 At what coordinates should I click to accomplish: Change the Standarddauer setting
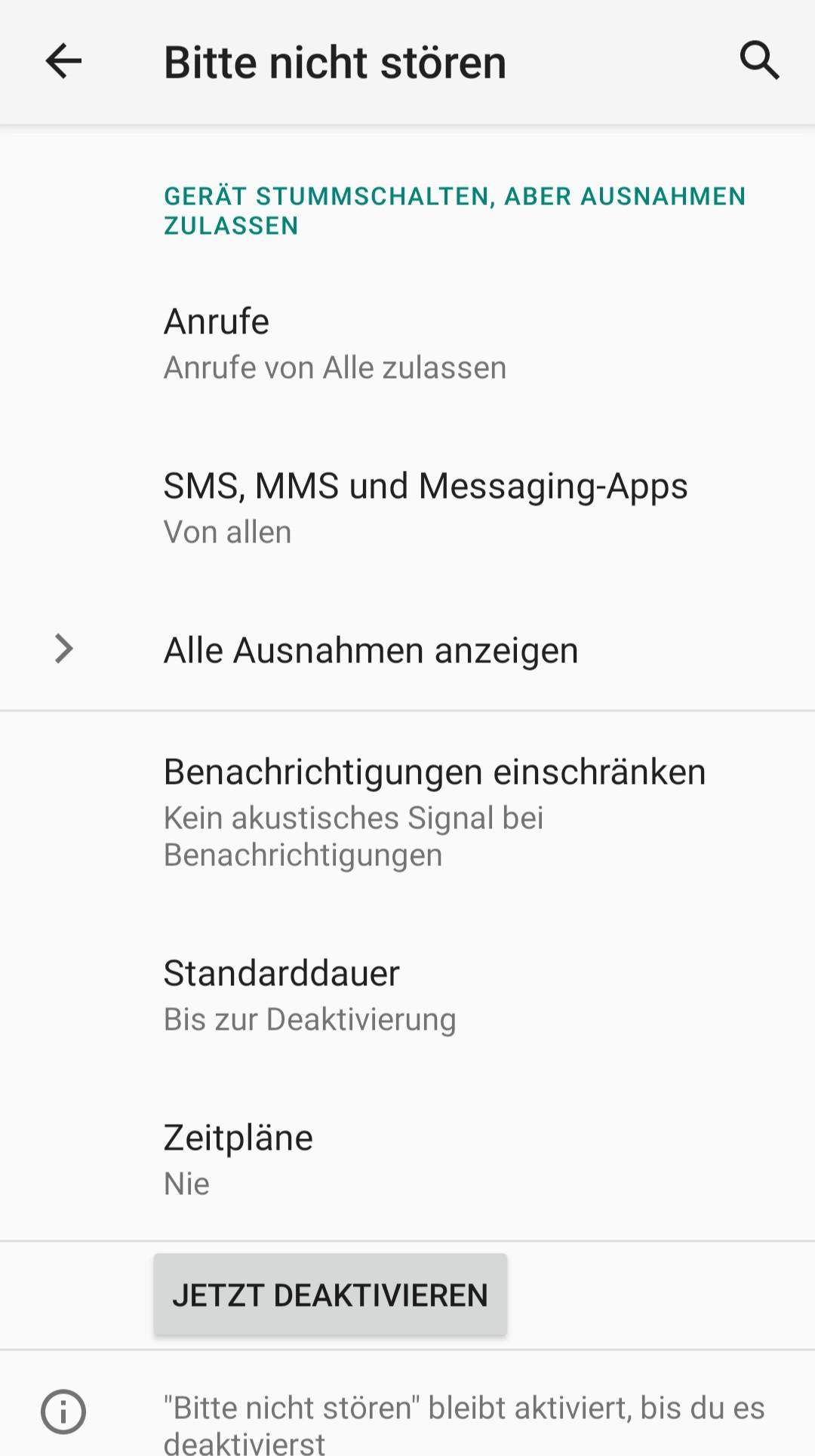pos(407,994)
